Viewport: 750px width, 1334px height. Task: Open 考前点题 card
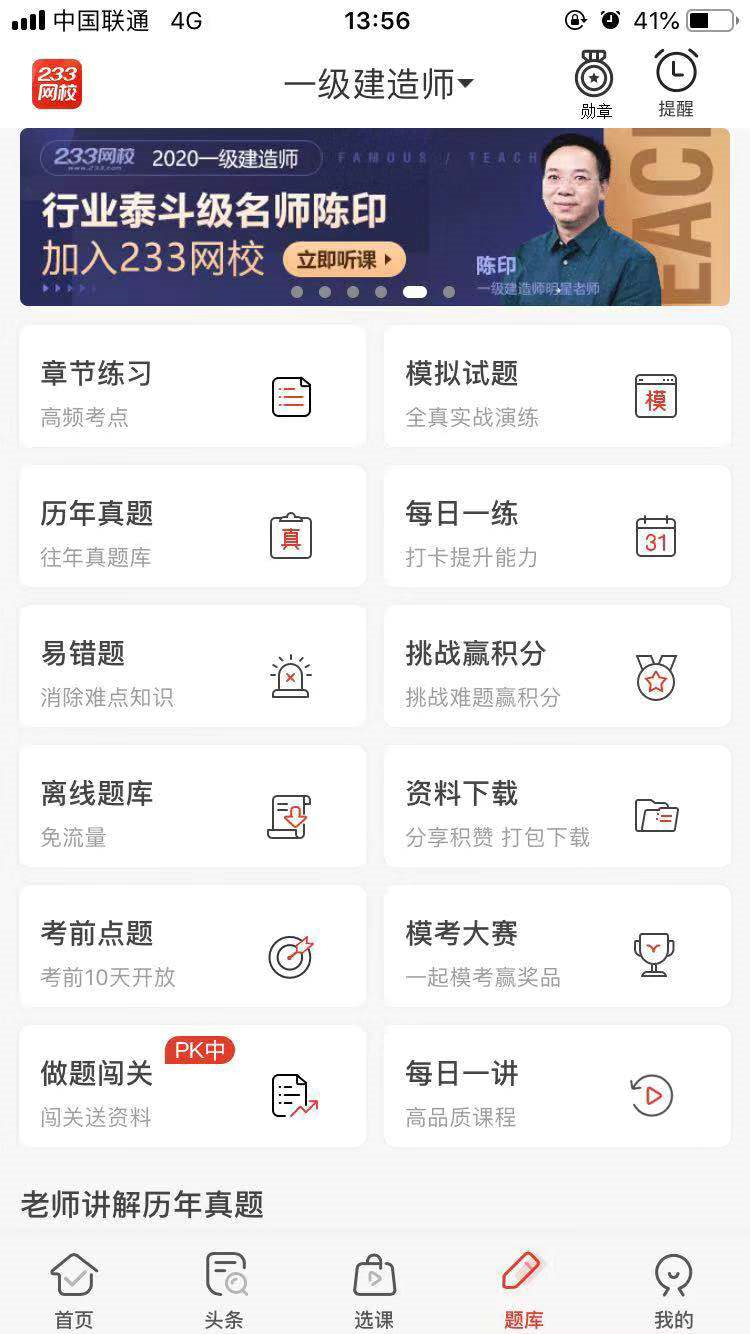(x=192, y=947)
